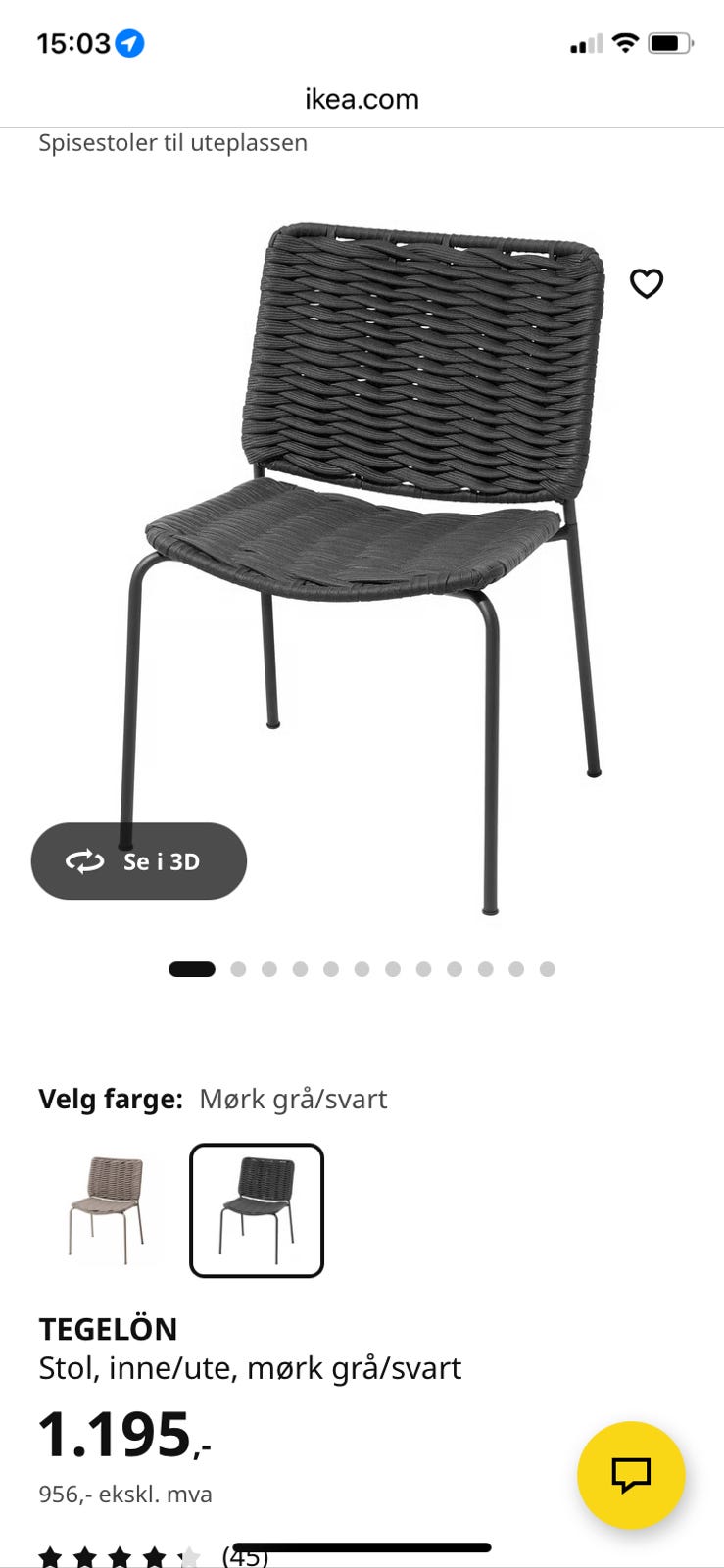The image size is (724, 1568).
Task: Open the yellow chat support button
Action: tap(631, 1475)
